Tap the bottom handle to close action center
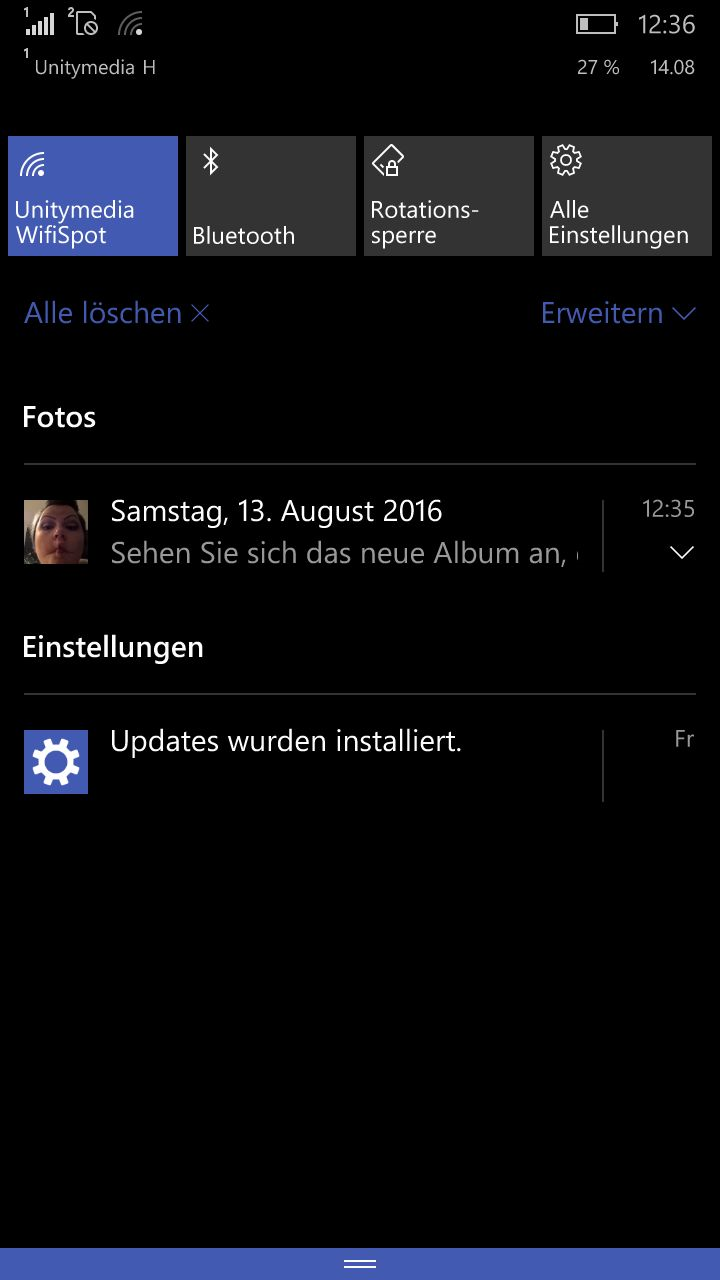Screen dimensions: 720x1280 pyautogui.click(x=360, y=1264)
